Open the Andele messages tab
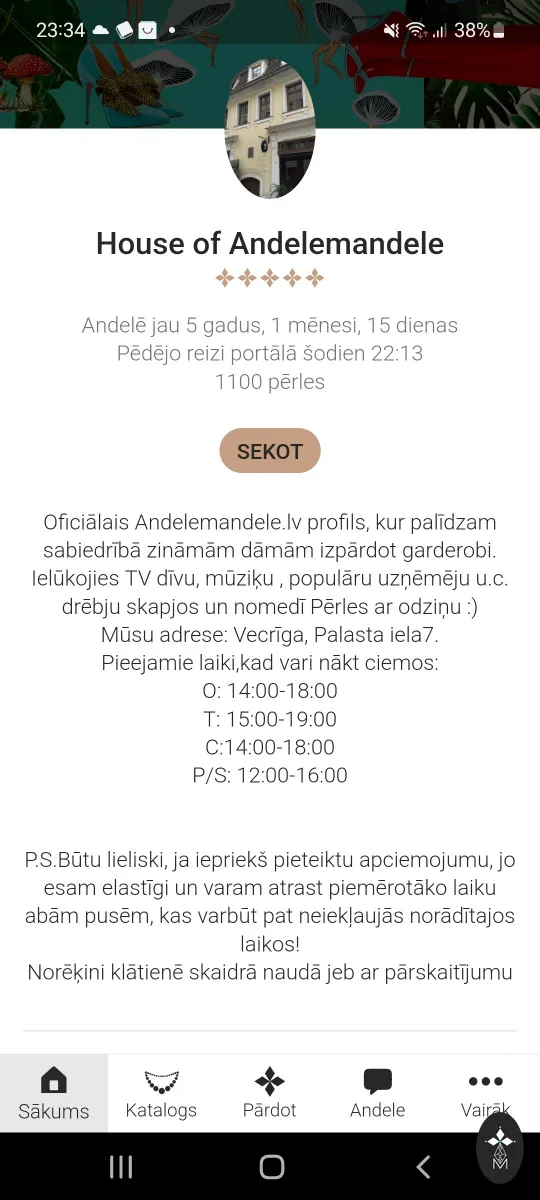Viewport: 540px width, 1200px height. click(378, 1093)
